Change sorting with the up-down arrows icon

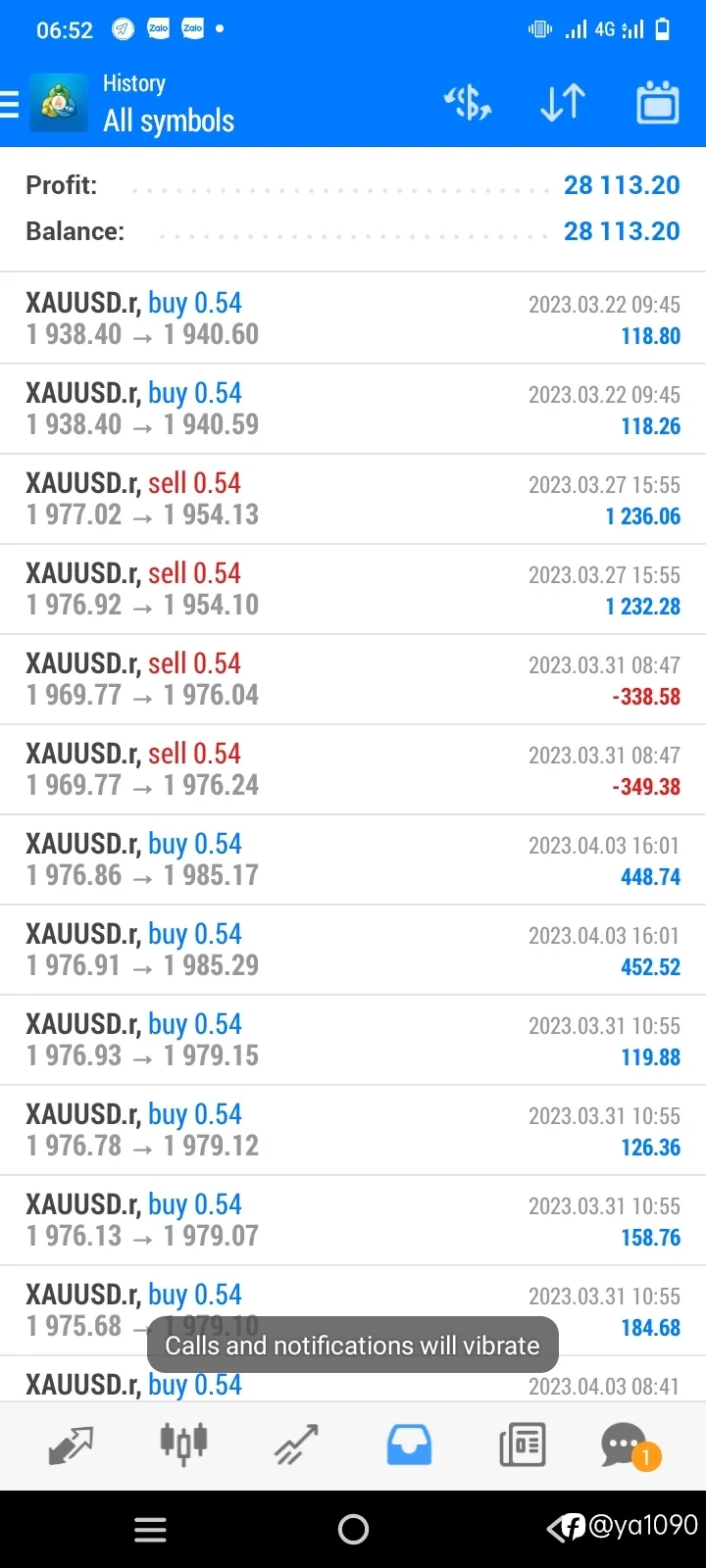point(563,103)
